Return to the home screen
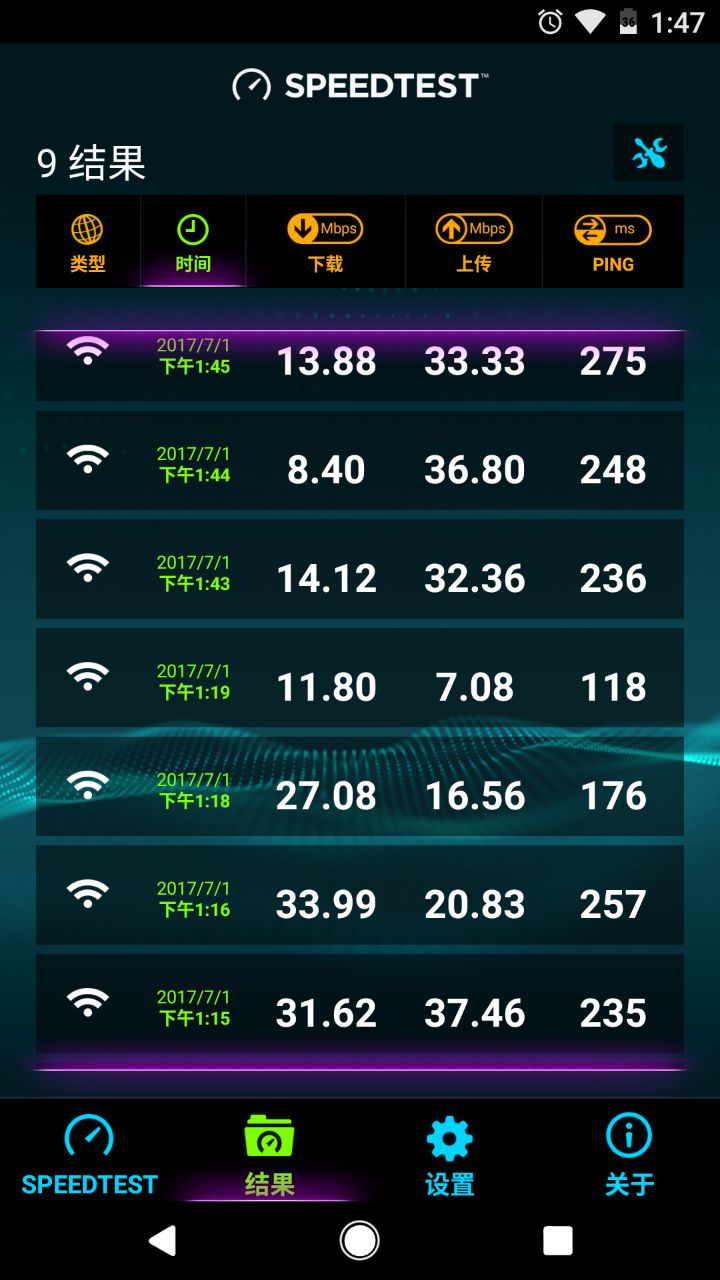 pos(360,1241)
